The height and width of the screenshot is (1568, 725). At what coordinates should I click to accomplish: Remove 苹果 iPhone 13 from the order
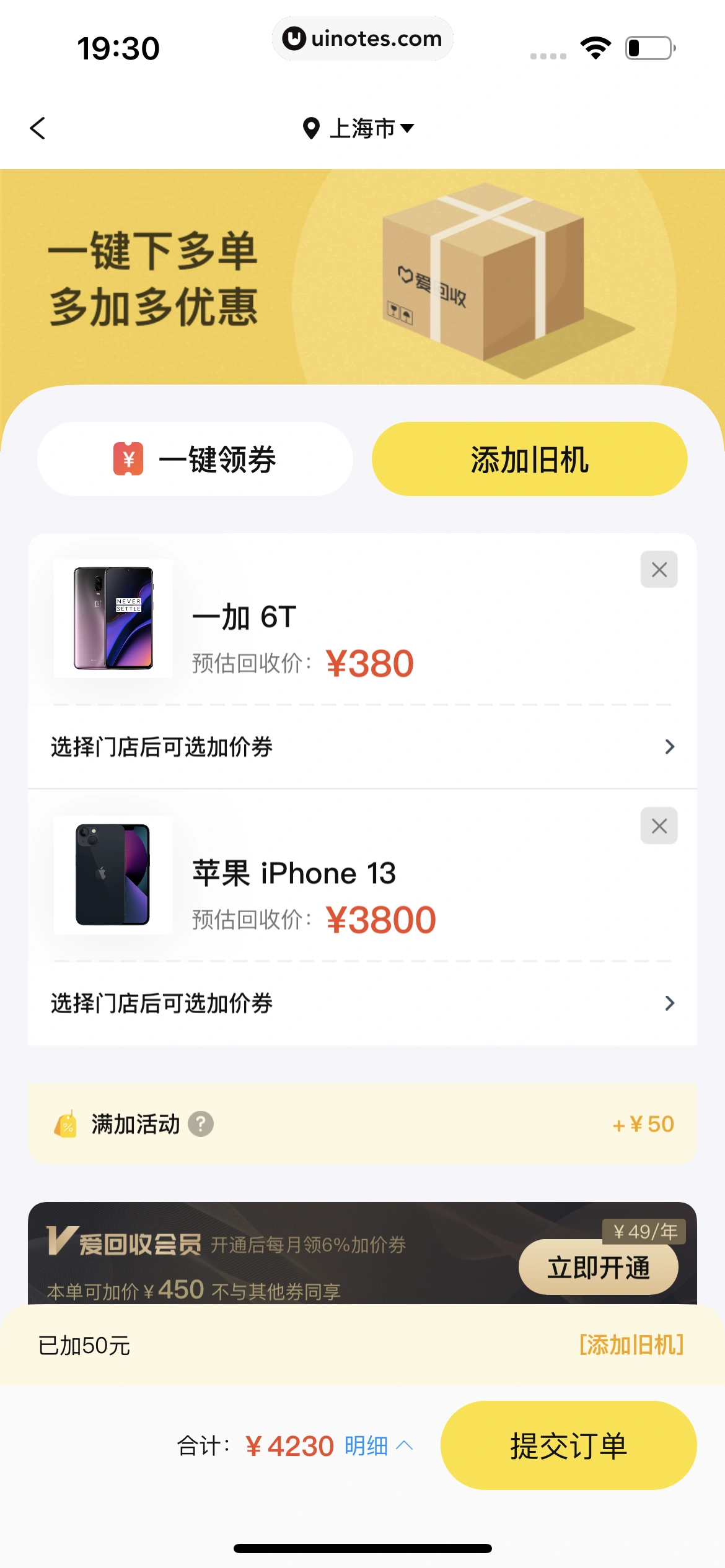click(659, 825)
